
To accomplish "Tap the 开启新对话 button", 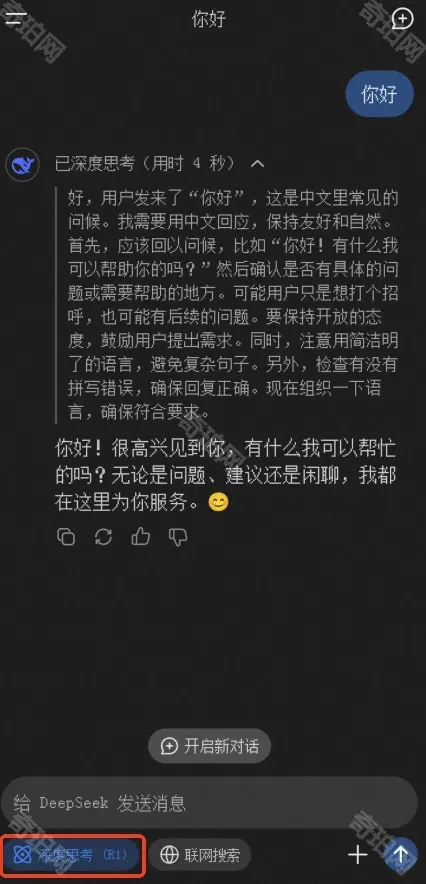I will (210, 746).
